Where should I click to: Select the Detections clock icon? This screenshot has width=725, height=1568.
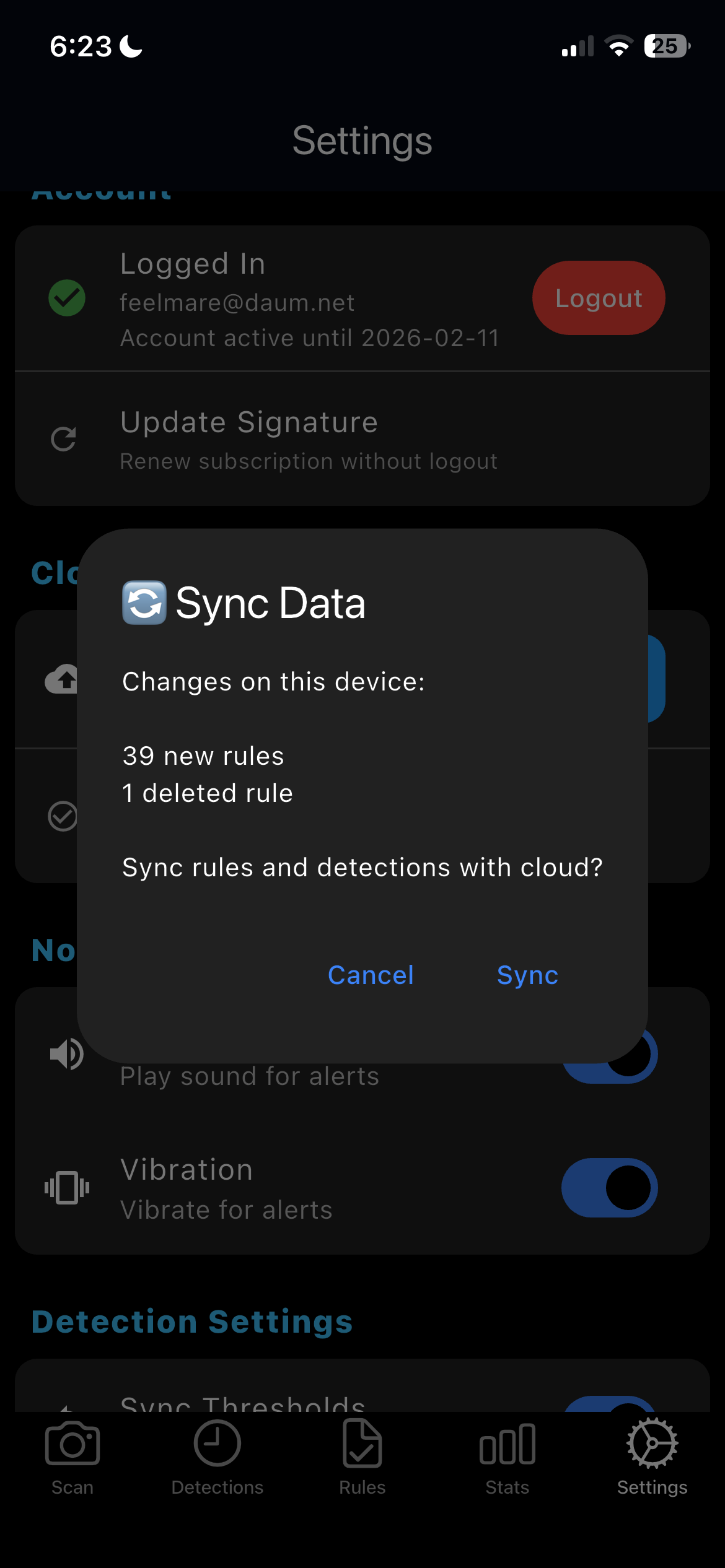click(217, 1443)
